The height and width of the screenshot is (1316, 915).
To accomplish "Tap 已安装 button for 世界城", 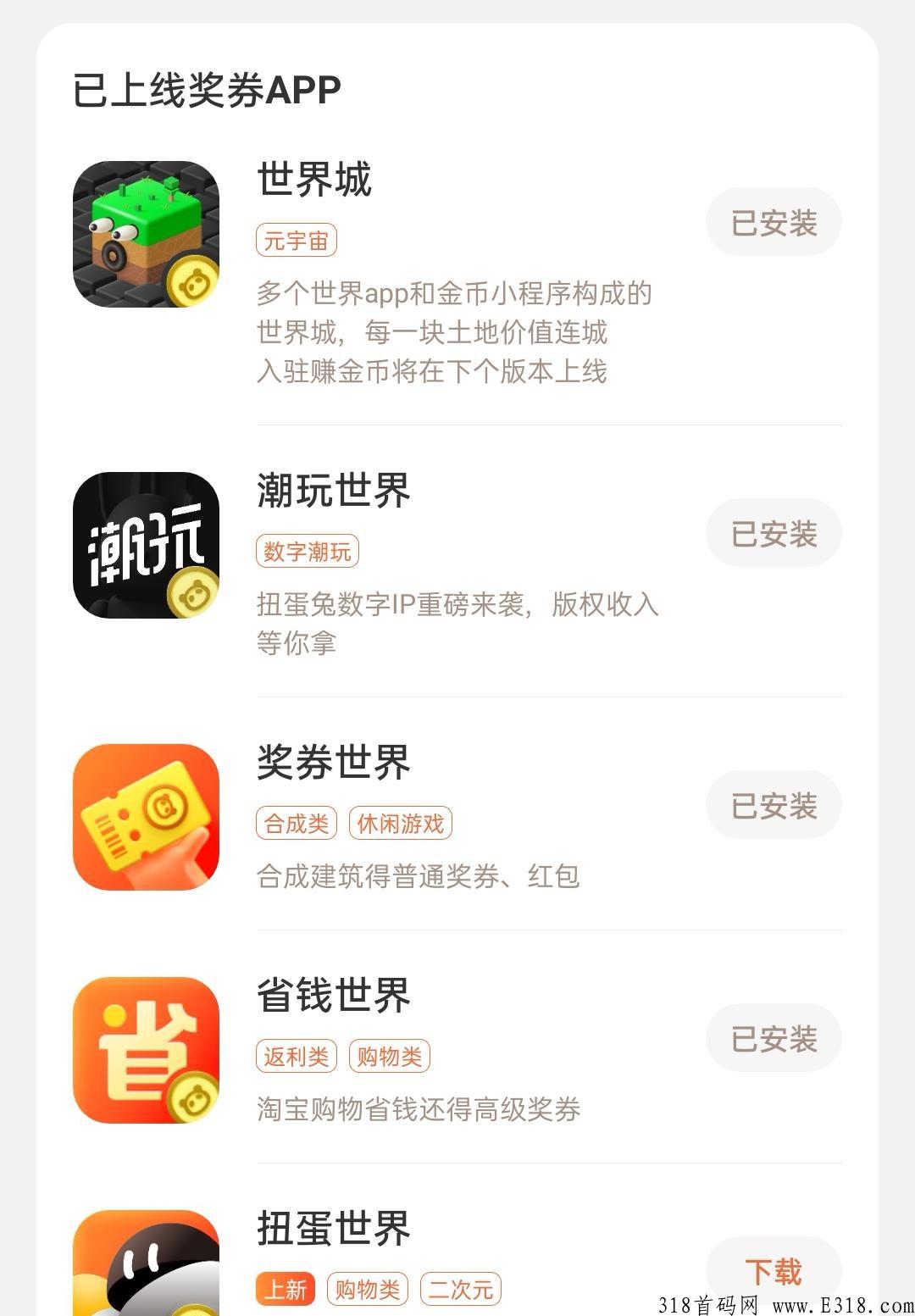I will [774, 223].
